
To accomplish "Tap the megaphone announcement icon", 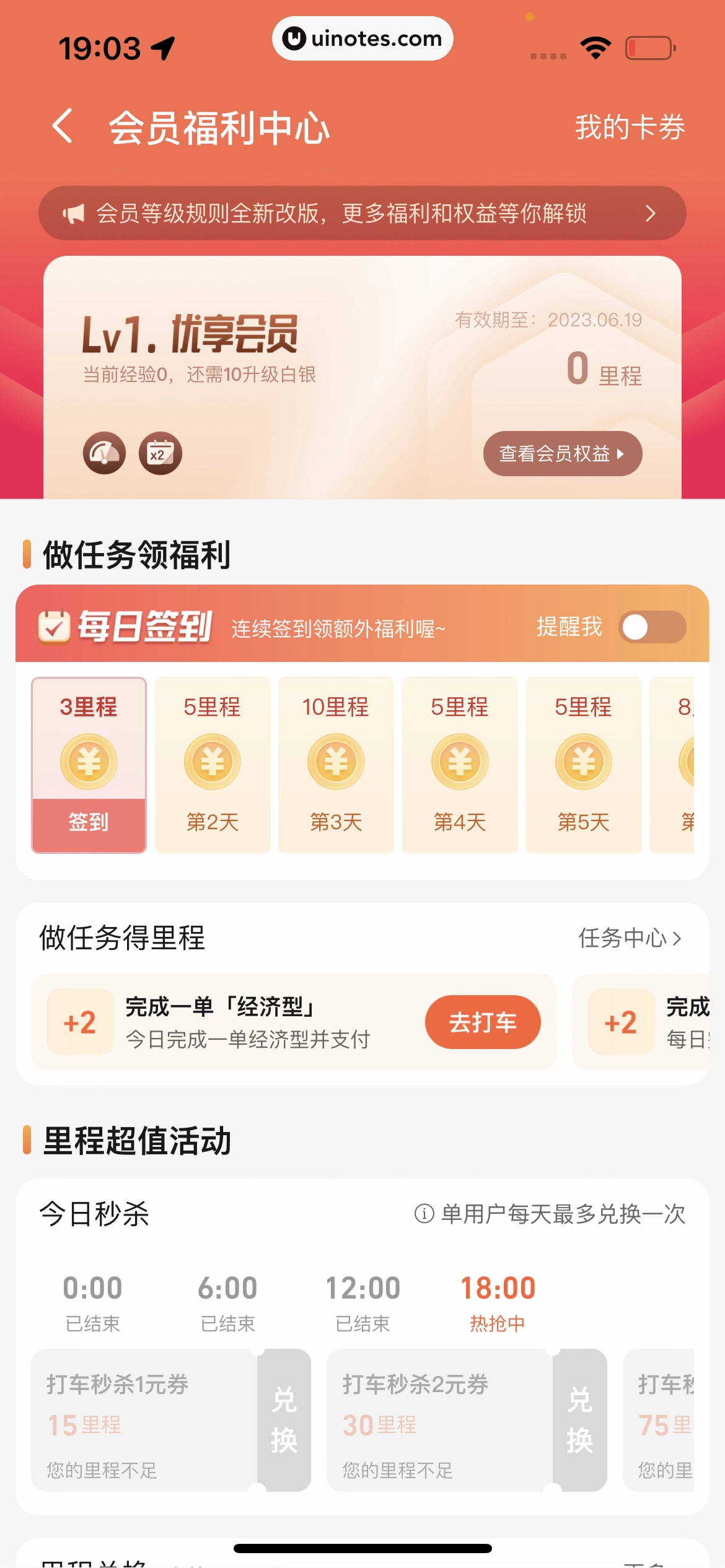I will [x=74, y=214].
